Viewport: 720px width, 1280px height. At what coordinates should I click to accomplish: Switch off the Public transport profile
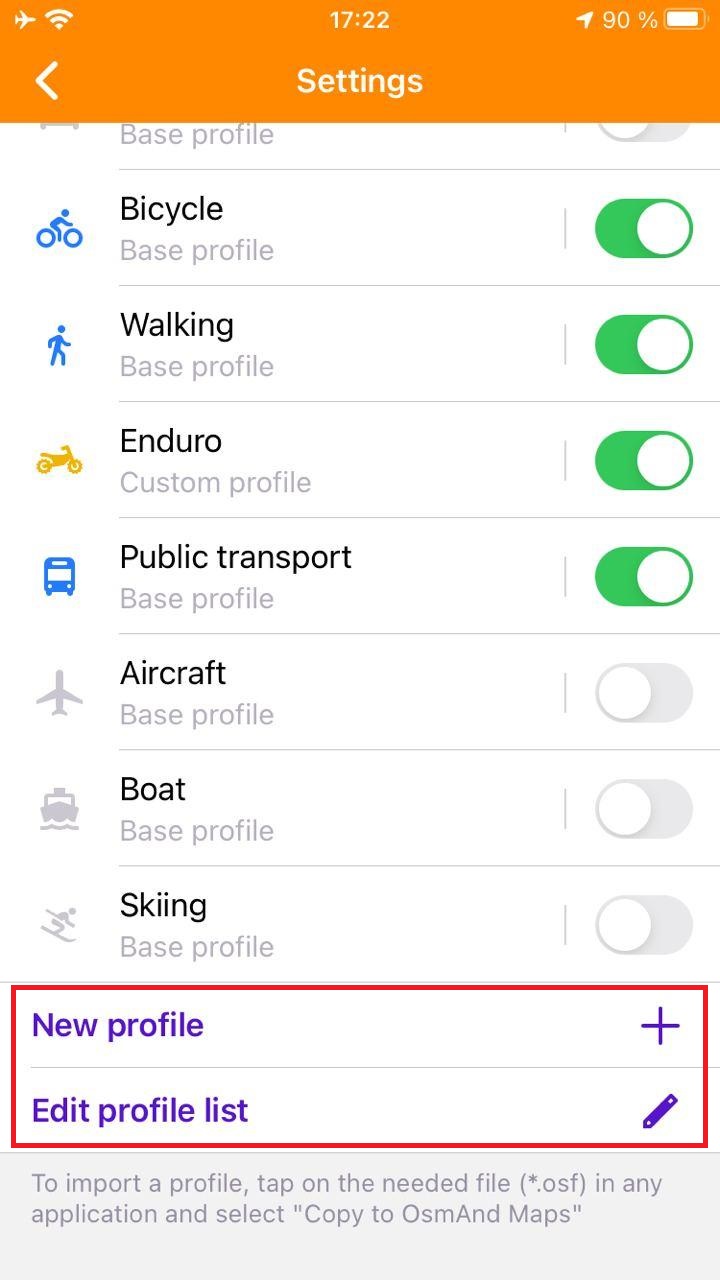[x=643, y=577]
